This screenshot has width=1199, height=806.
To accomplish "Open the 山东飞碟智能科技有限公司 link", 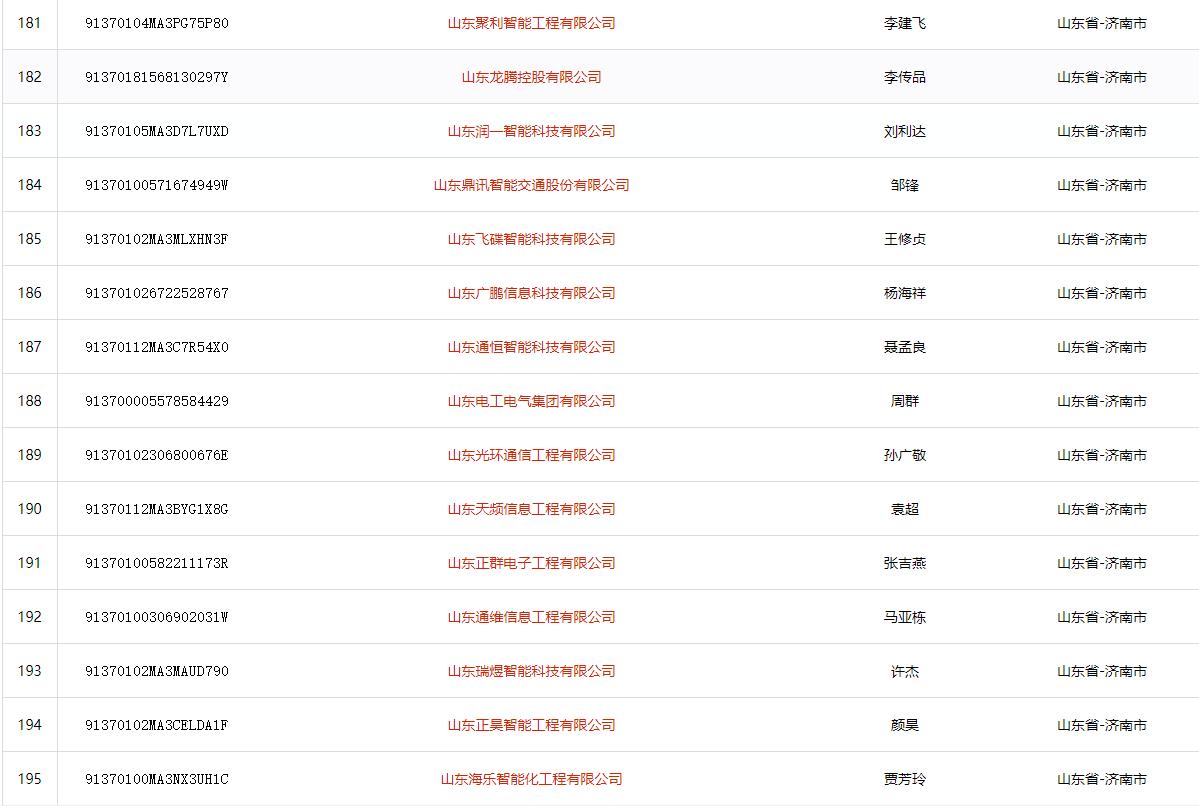I will pos(531,239).
